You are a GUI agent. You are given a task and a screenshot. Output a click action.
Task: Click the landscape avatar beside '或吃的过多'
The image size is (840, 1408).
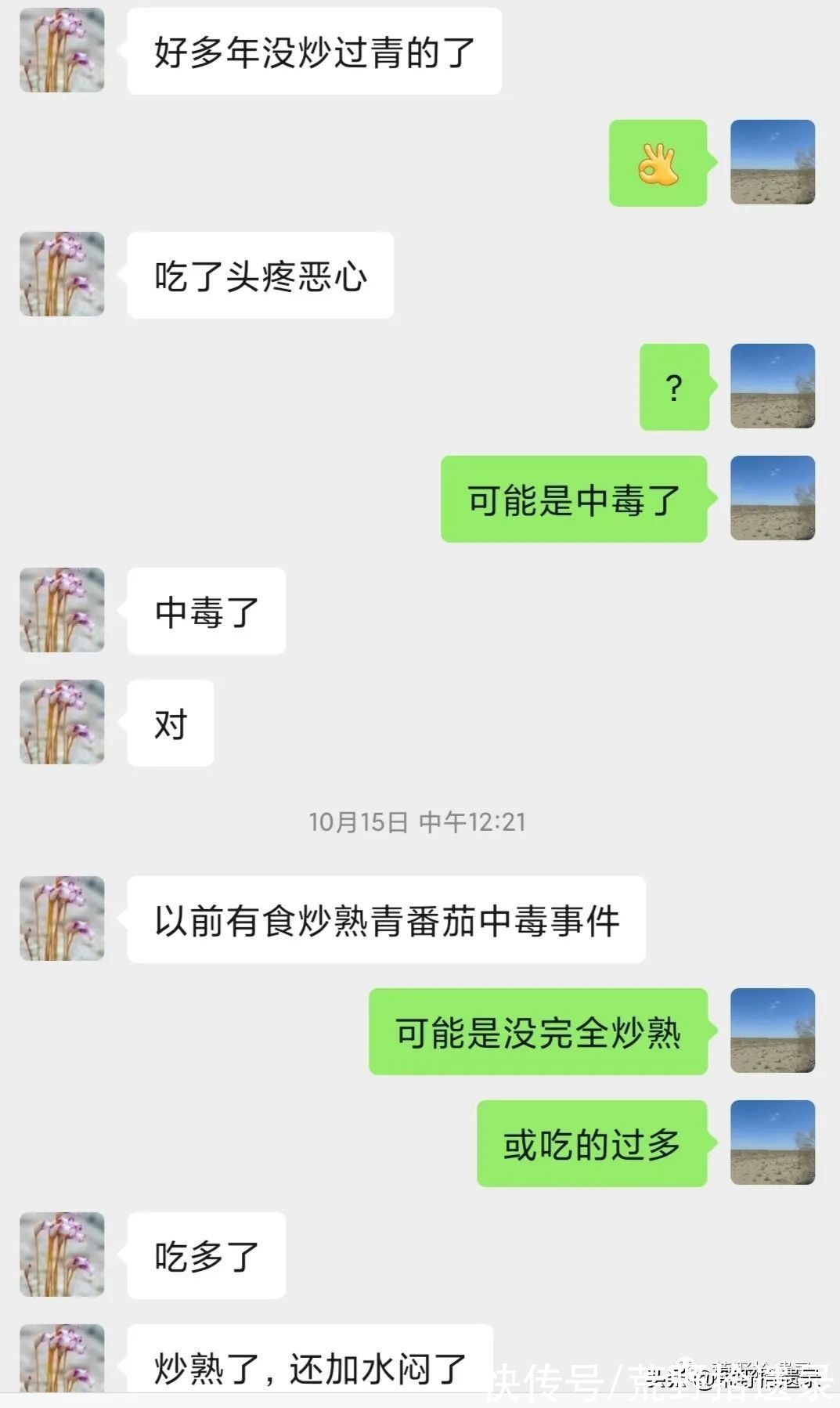click(x=771, y=1143)
